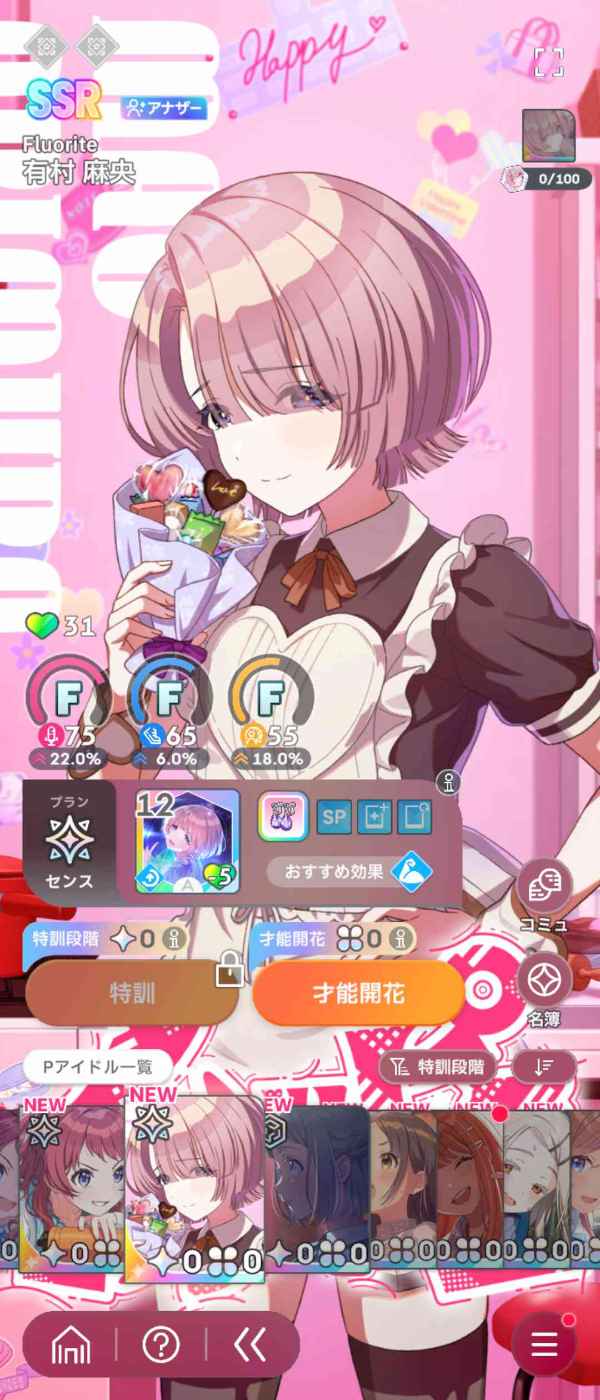Open the help question mark
The width and height of the screenshot is (600, 1400).
click(x=161, y=1345)
